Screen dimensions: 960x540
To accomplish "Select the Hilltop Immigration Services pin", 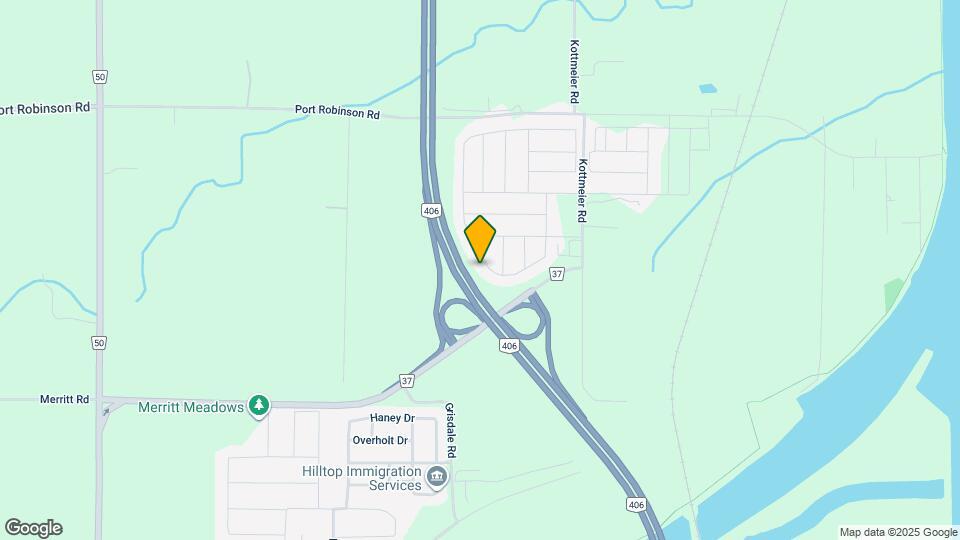I will (437, 478).
